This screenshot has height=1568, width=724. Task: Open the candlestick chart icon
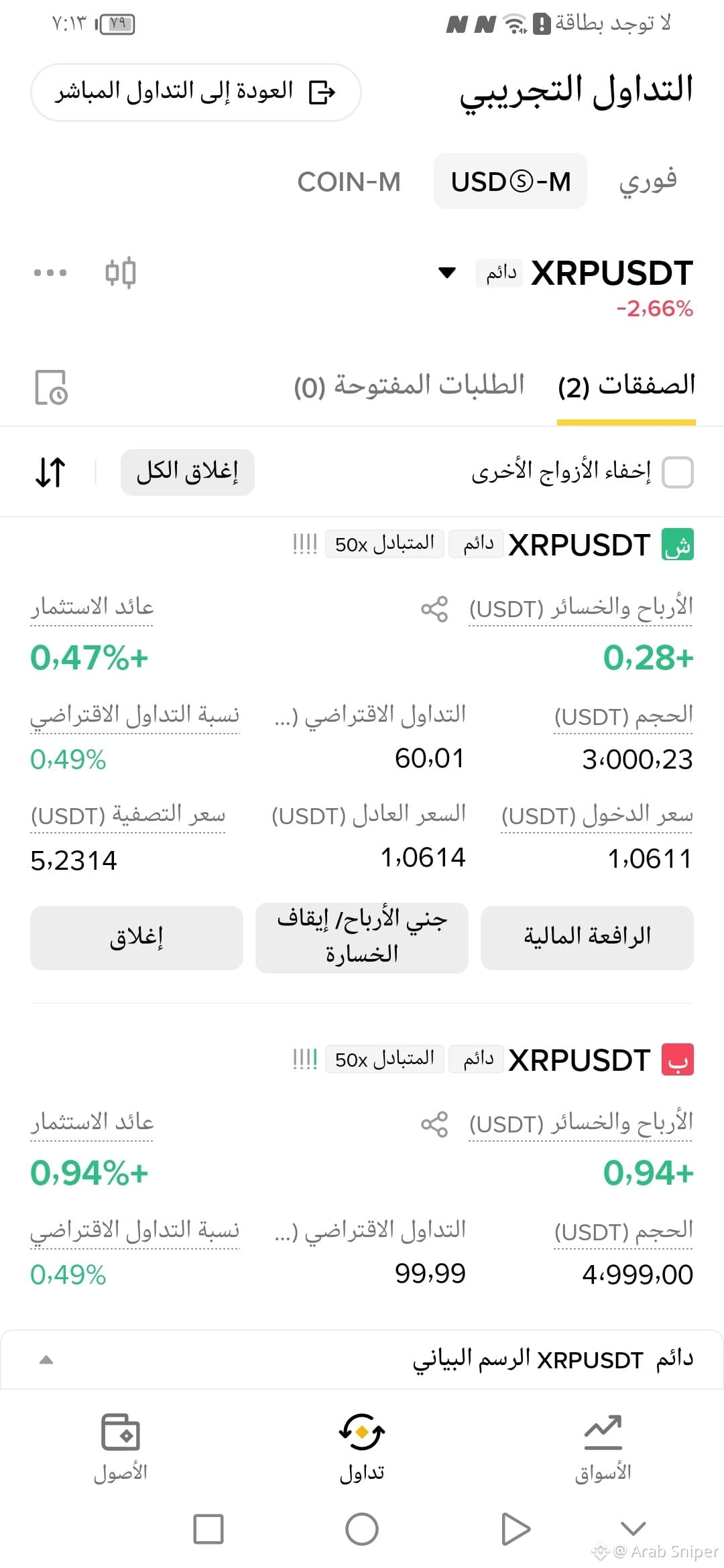(121, 273)
